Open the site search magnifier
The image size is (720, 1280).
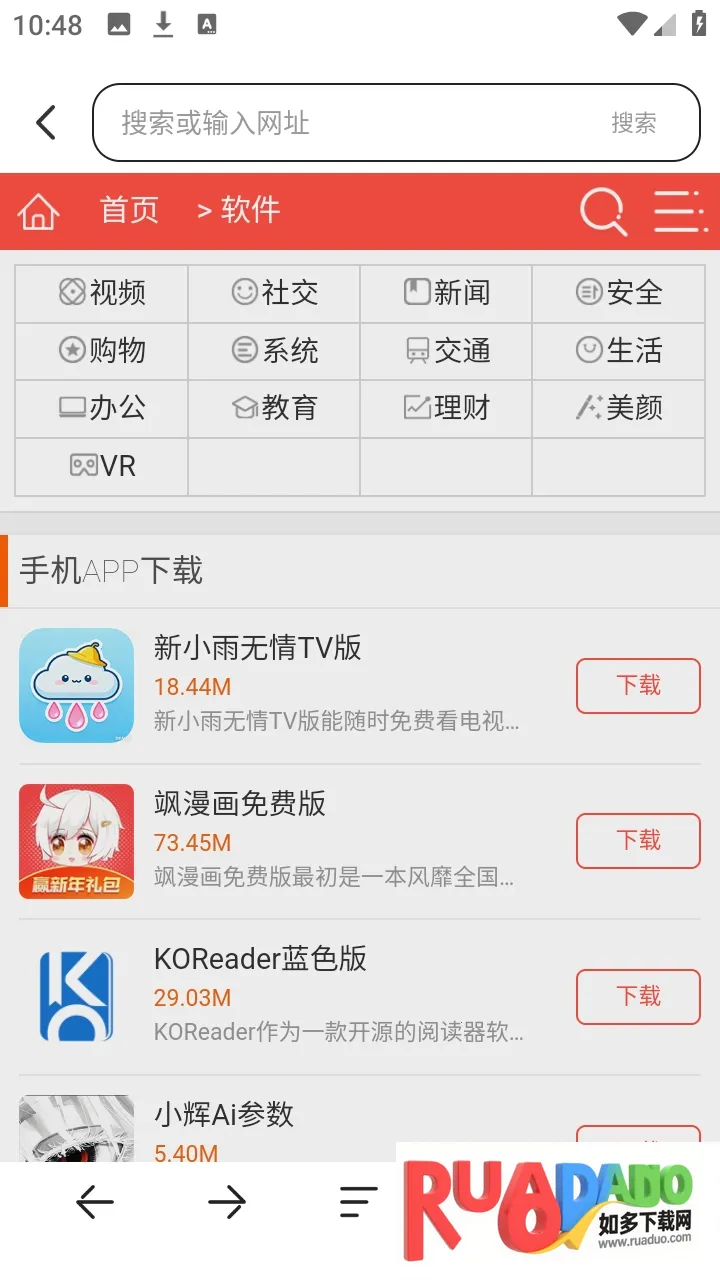click(x=603, y=211)
